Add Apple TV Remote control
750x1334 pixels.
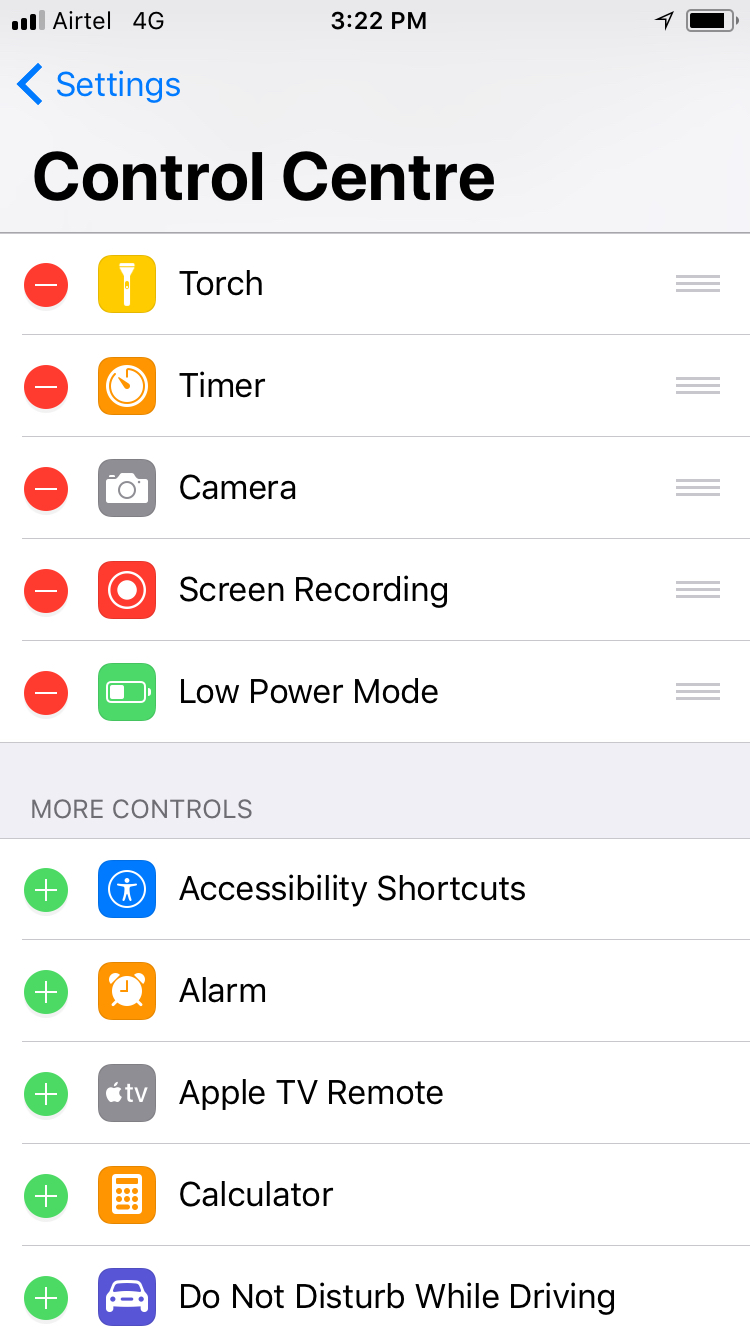(46, 1094)
